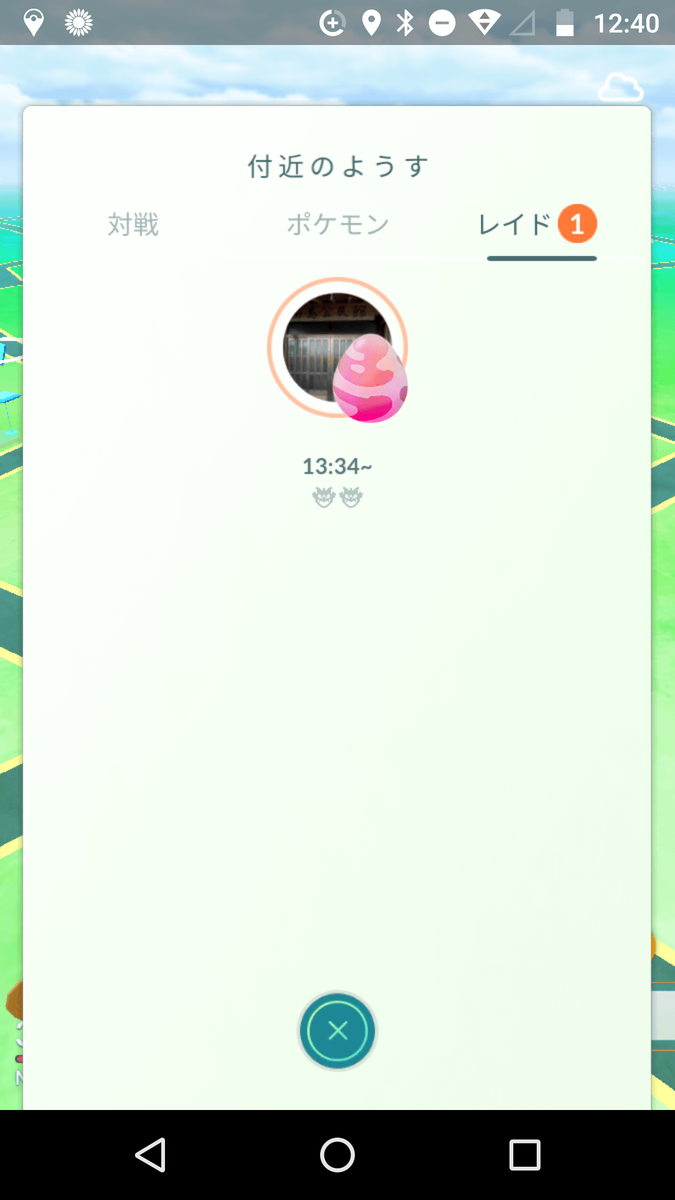Switch to the 対戦 tab
The height and width of the screenshot is (1200, 675).
(133, 225)
